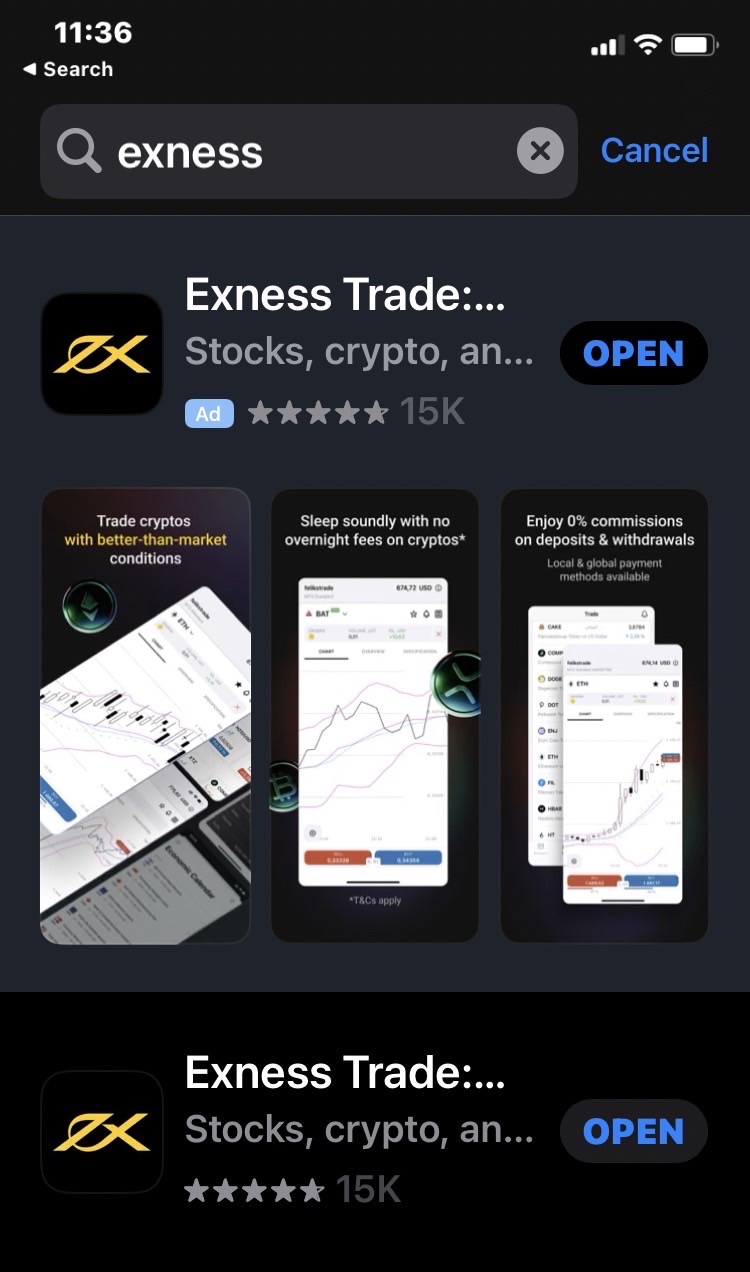Return to the previous app via Search
Viewport: 750px width, 1272px height.
click(68, 69)
